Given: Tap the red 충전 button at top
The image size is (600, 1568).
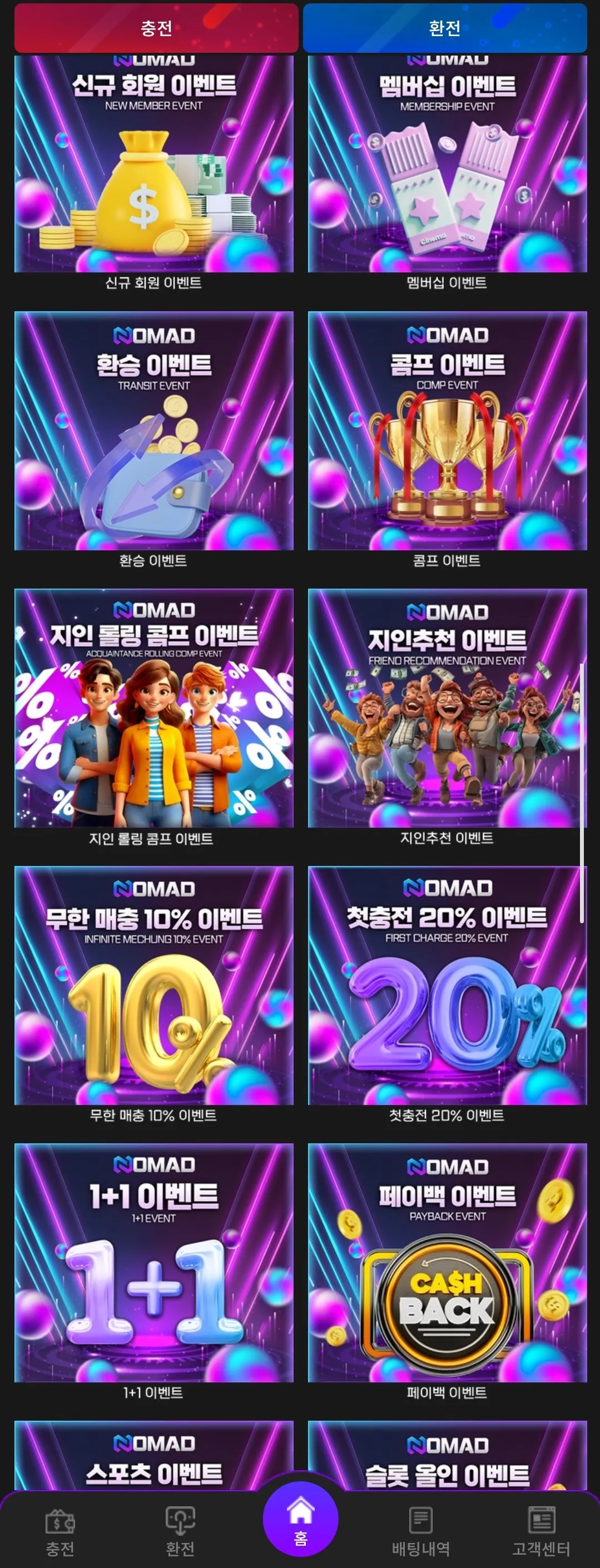Looking at the screenshot, I should tap(156, 28).
